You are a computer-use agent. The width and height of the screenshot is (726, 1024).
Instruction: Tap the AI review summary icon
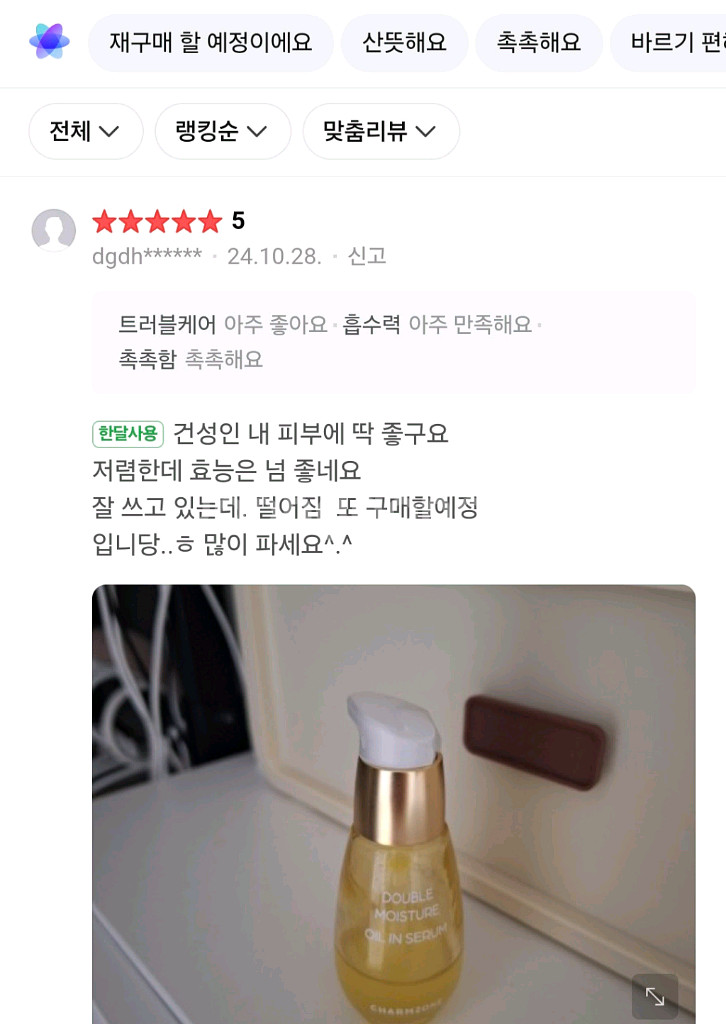(x=49, y=42)
